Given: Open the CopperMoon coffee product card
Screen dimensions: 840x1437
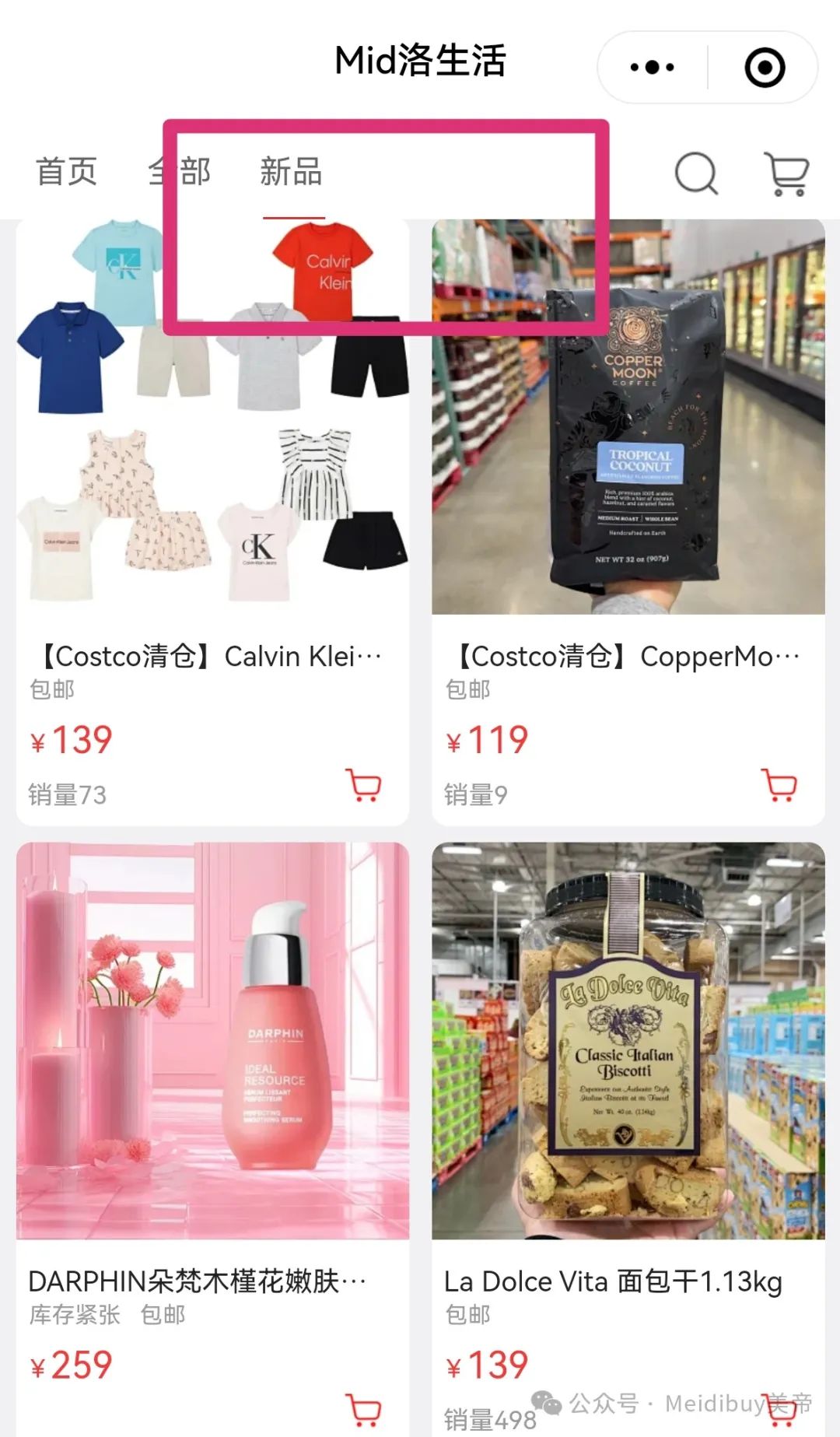Looking at the screenshot, I should (x=628, y=522).
